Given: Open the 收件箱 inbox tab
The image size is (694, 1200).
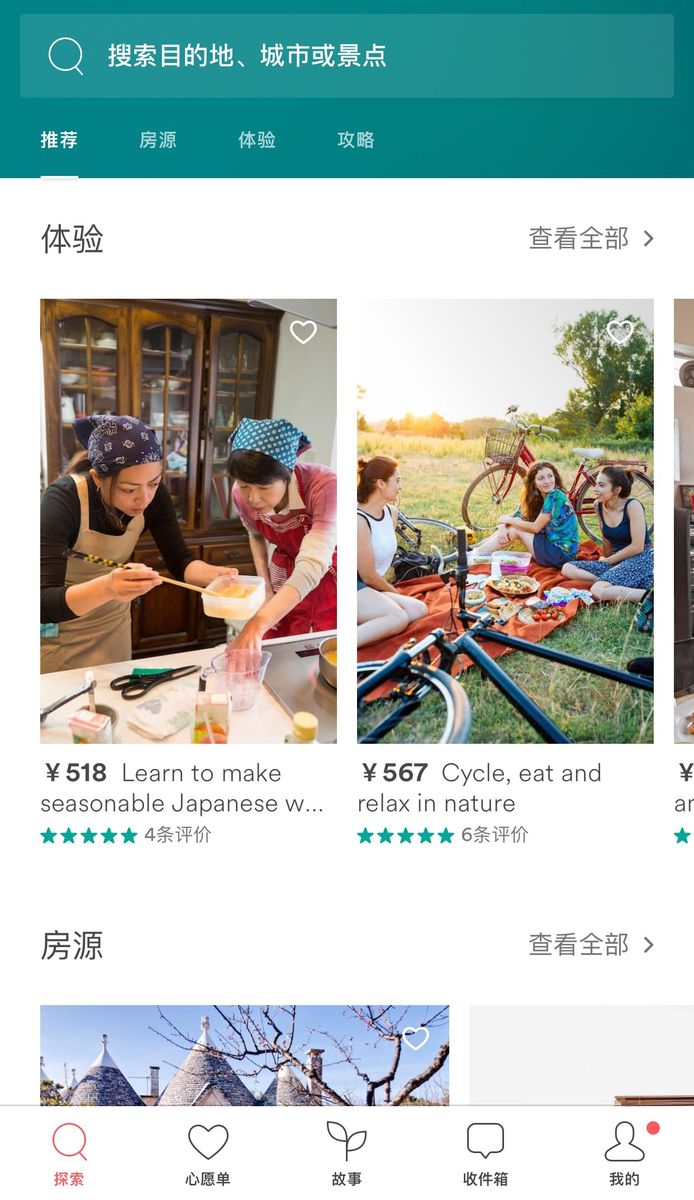Looking at the screenshot, I should (485, 1154).
